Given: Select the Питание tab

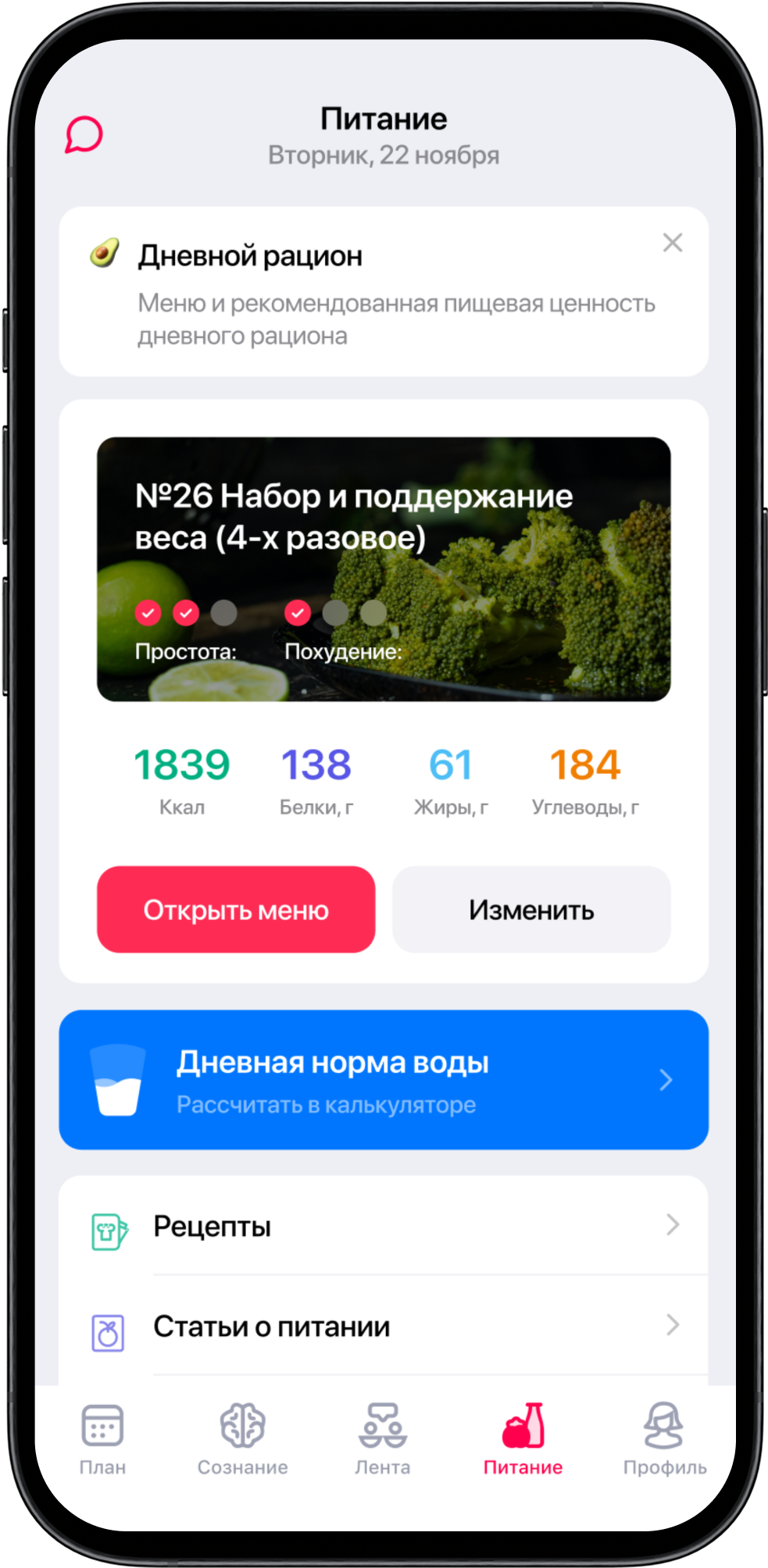Looking at the screenshot, I should click(523, 1439).
